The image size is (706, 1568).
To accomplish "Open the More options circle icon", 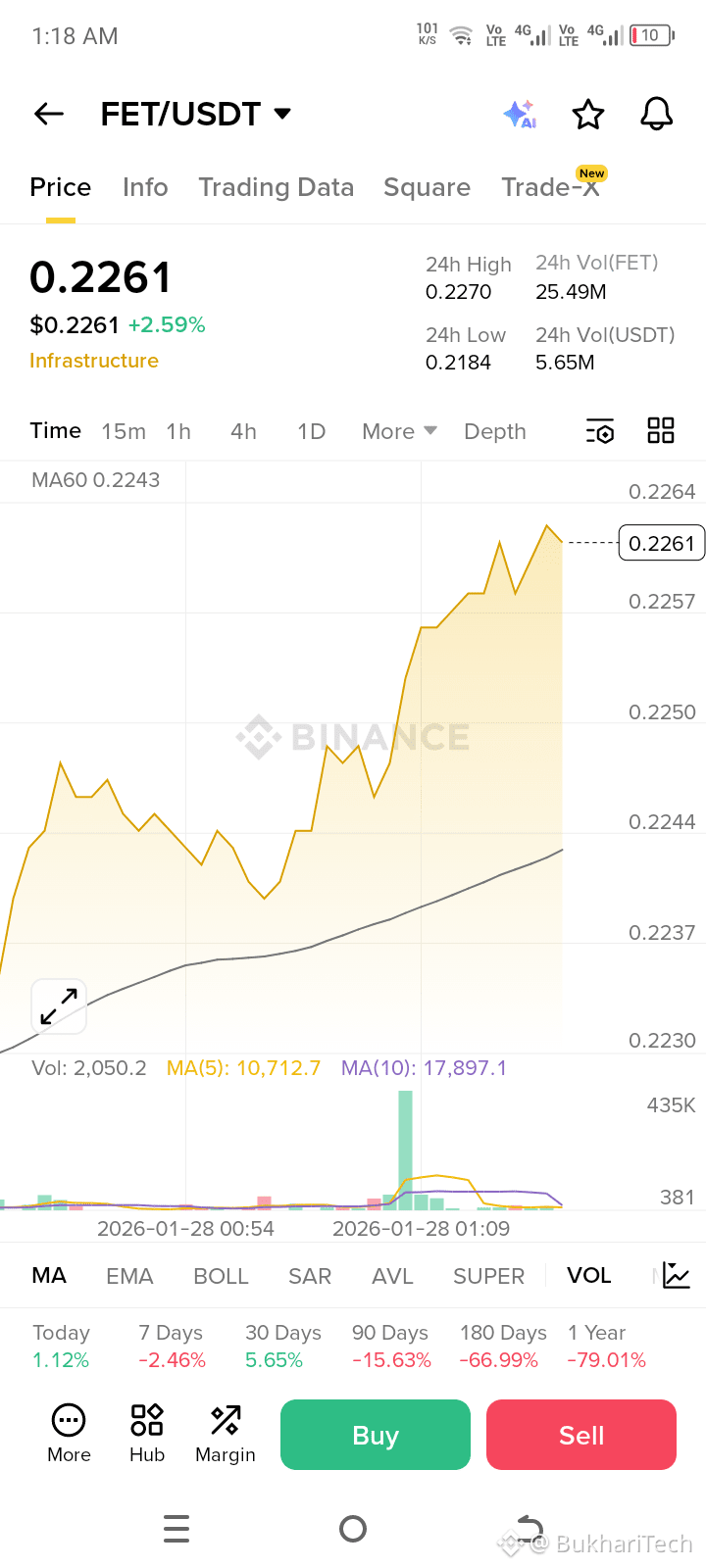I will [68, 1420].
